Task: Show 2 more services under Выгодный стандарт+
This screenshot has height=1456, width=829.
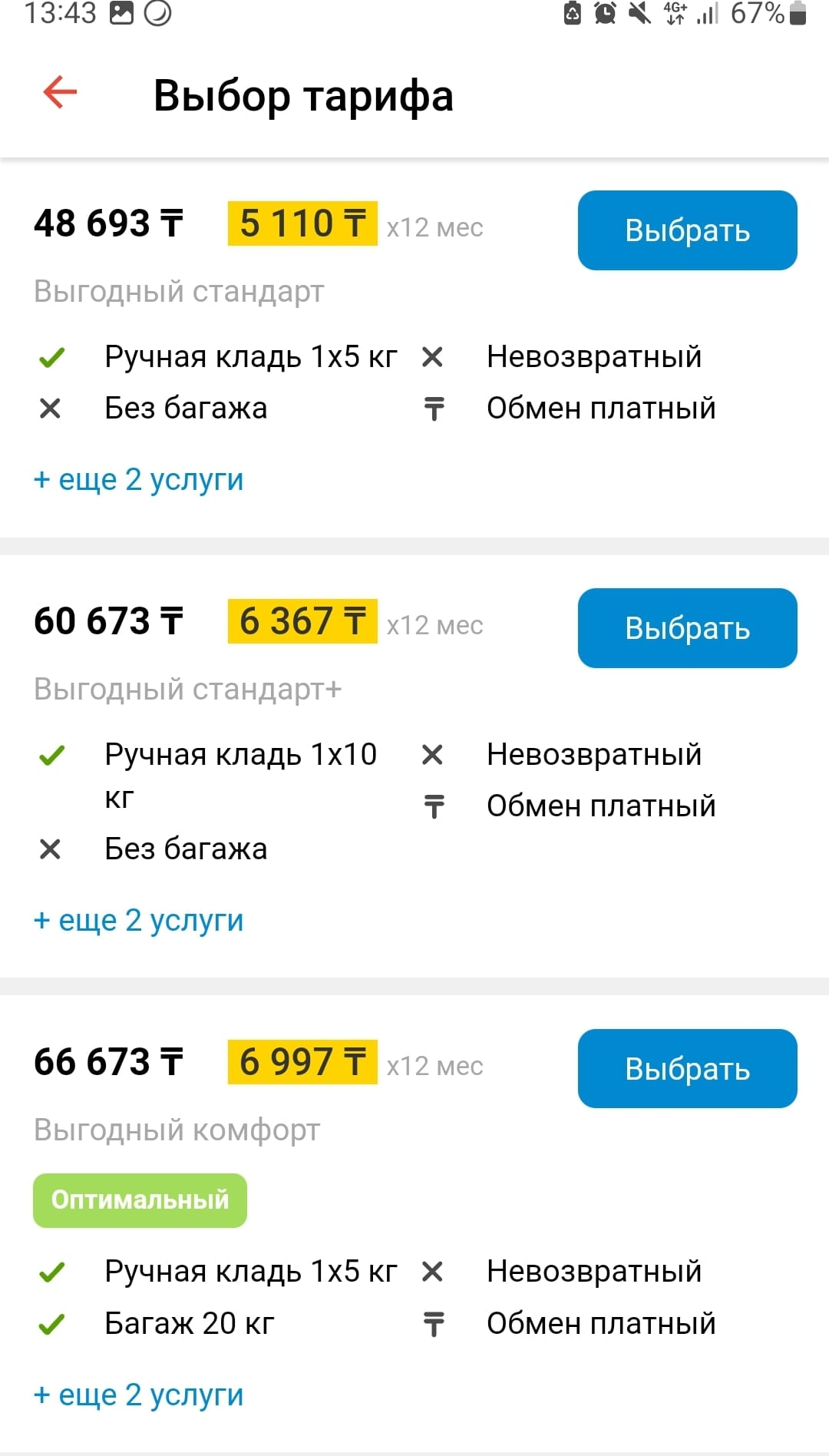Action: pos(139,920)
